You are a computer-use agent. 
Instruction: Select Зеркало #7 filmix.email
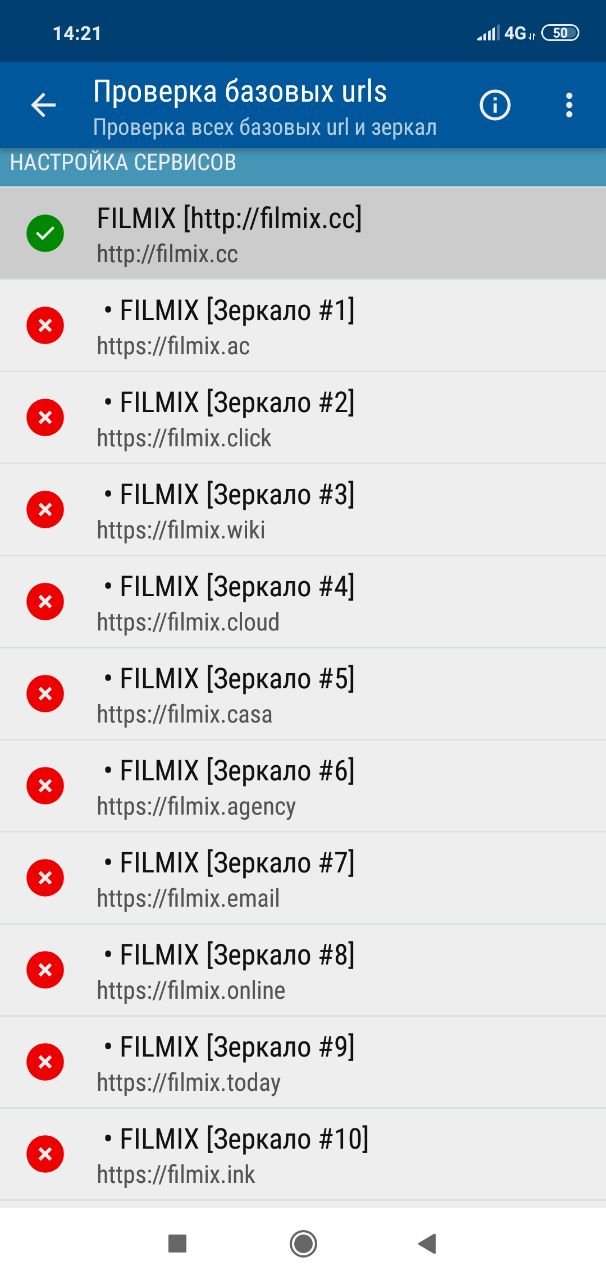(303, 877)
